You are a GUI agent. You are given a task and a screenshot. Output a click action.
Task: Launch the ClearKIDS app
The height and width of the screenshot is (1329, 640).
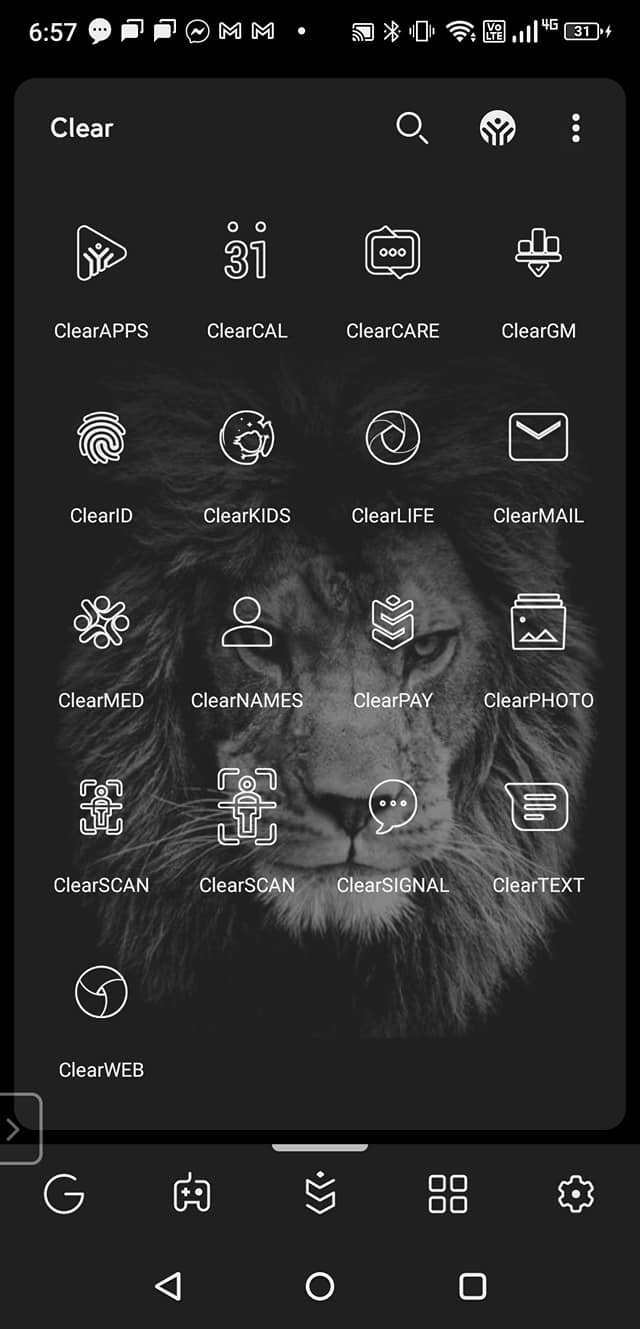[x=246, y=438]
